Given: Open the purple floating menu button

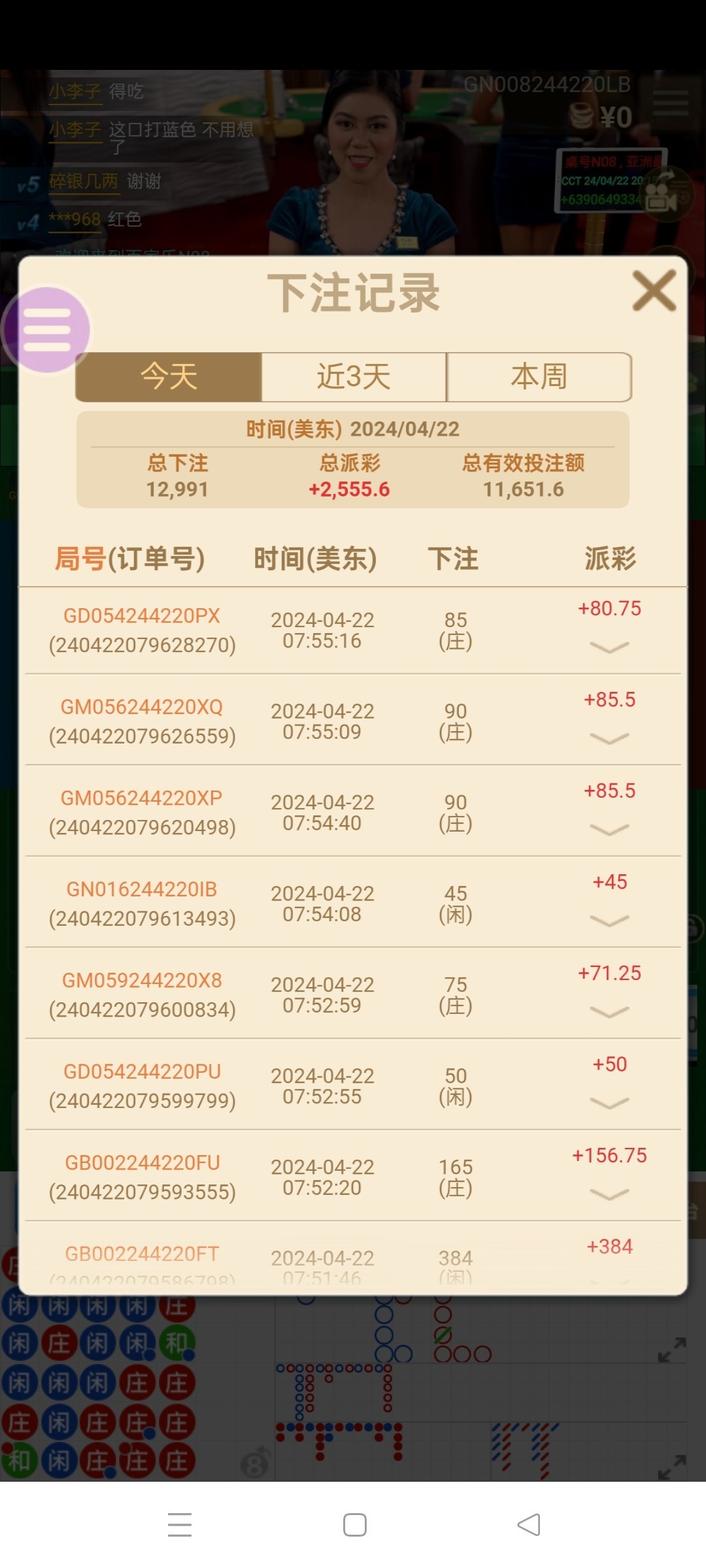Looking at the screenshot, I should point(46,330).
